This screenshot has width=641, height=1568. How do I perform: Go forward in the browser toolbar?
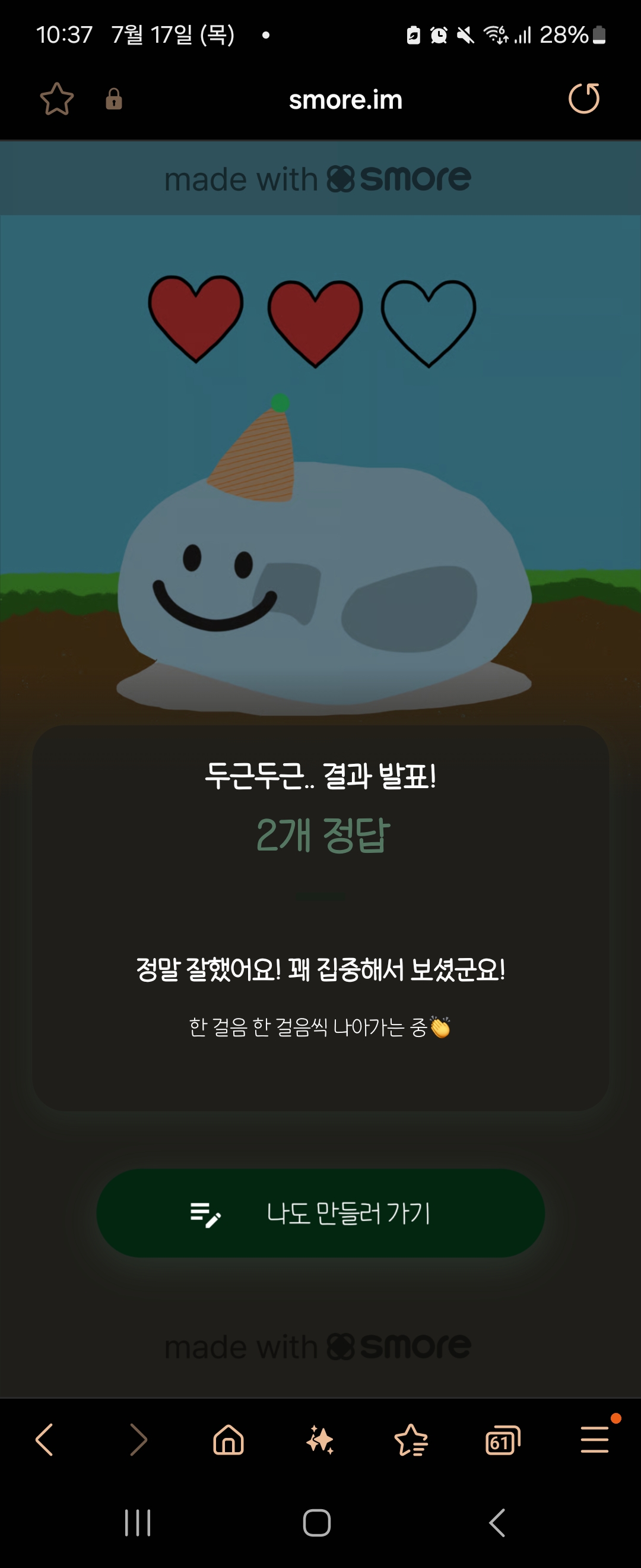(139, 1440)
